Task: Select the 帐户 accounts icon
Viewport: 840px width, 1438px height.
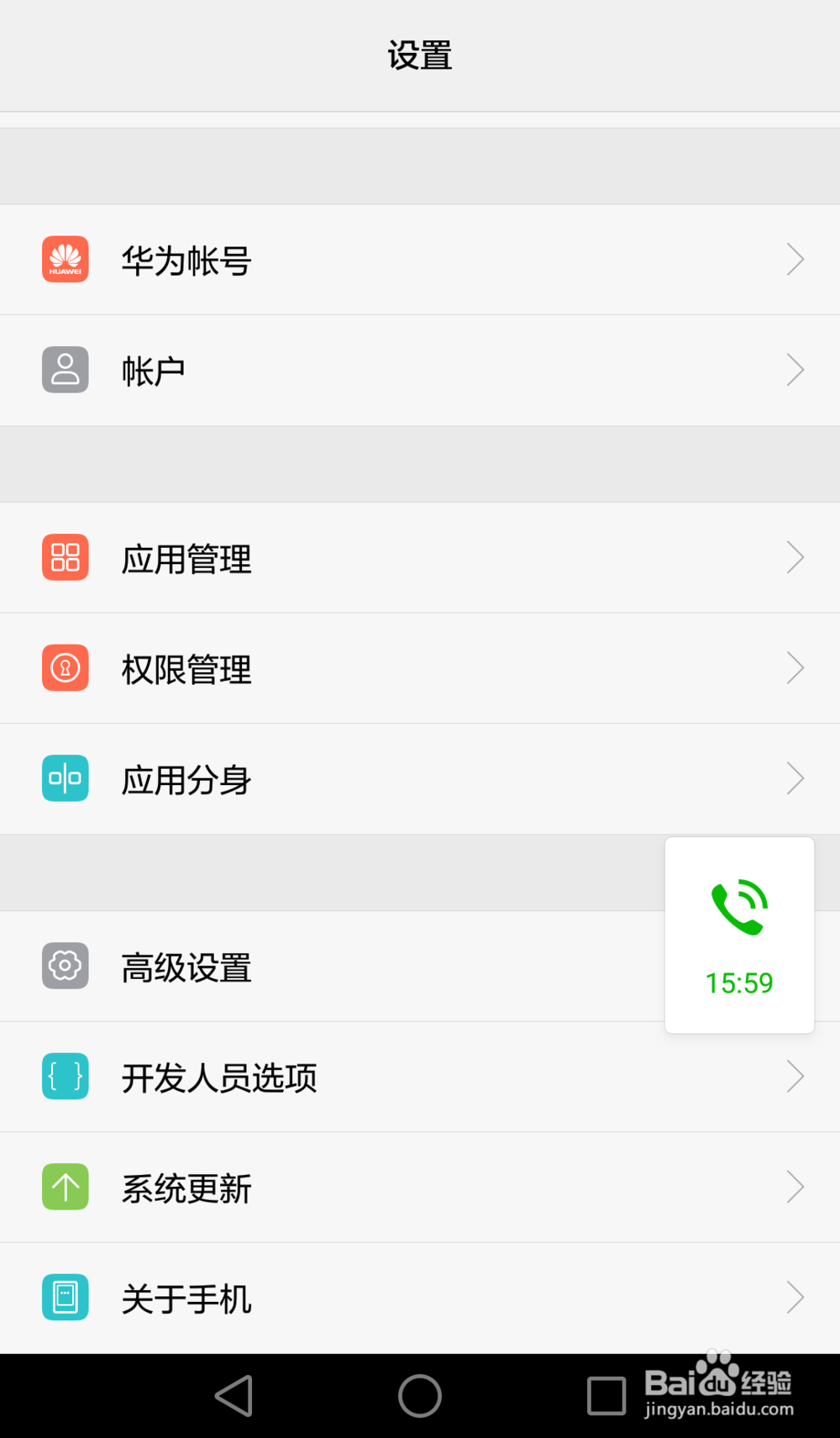Action: point(65,370)
